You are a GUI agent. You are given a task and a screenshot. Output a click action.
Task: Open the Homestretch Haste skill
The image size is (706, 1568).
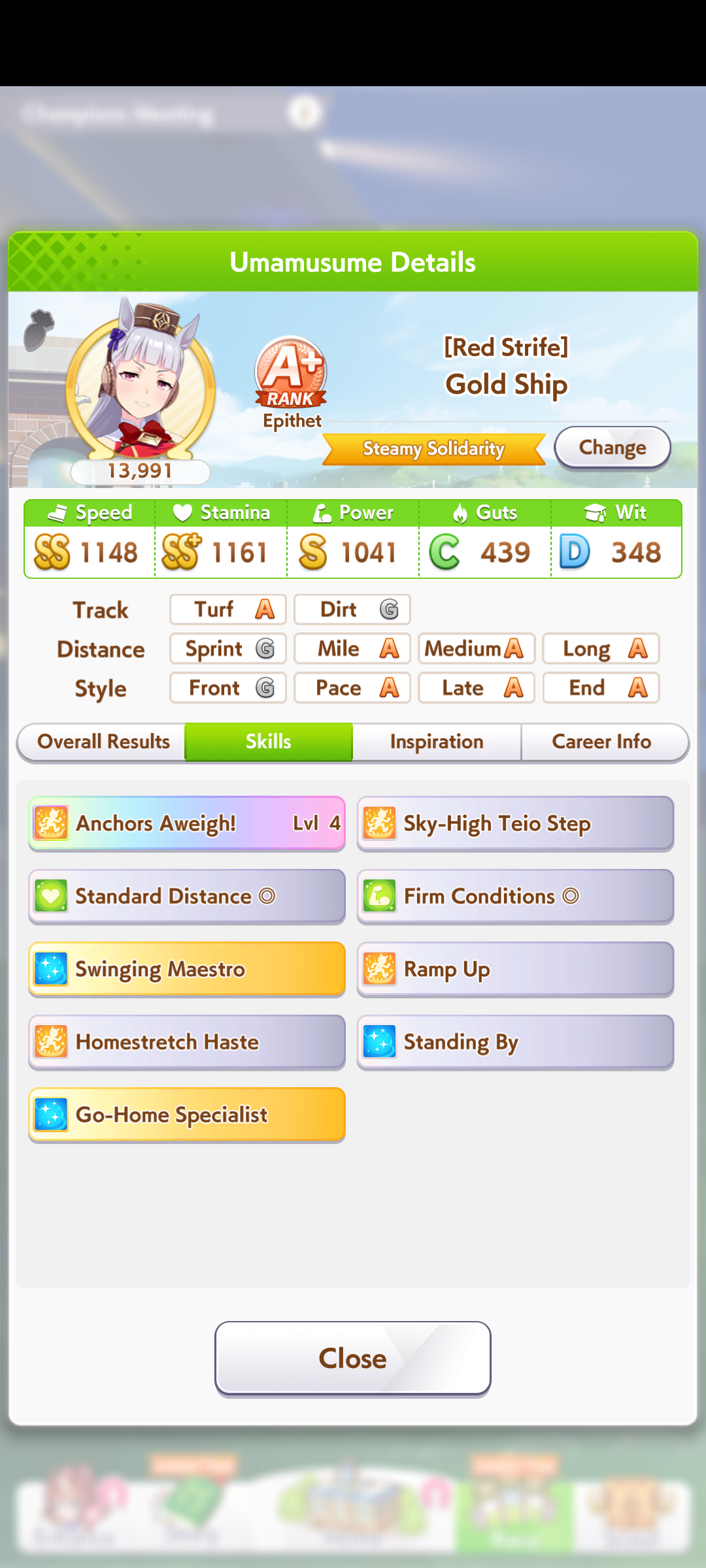[187, 1042]
